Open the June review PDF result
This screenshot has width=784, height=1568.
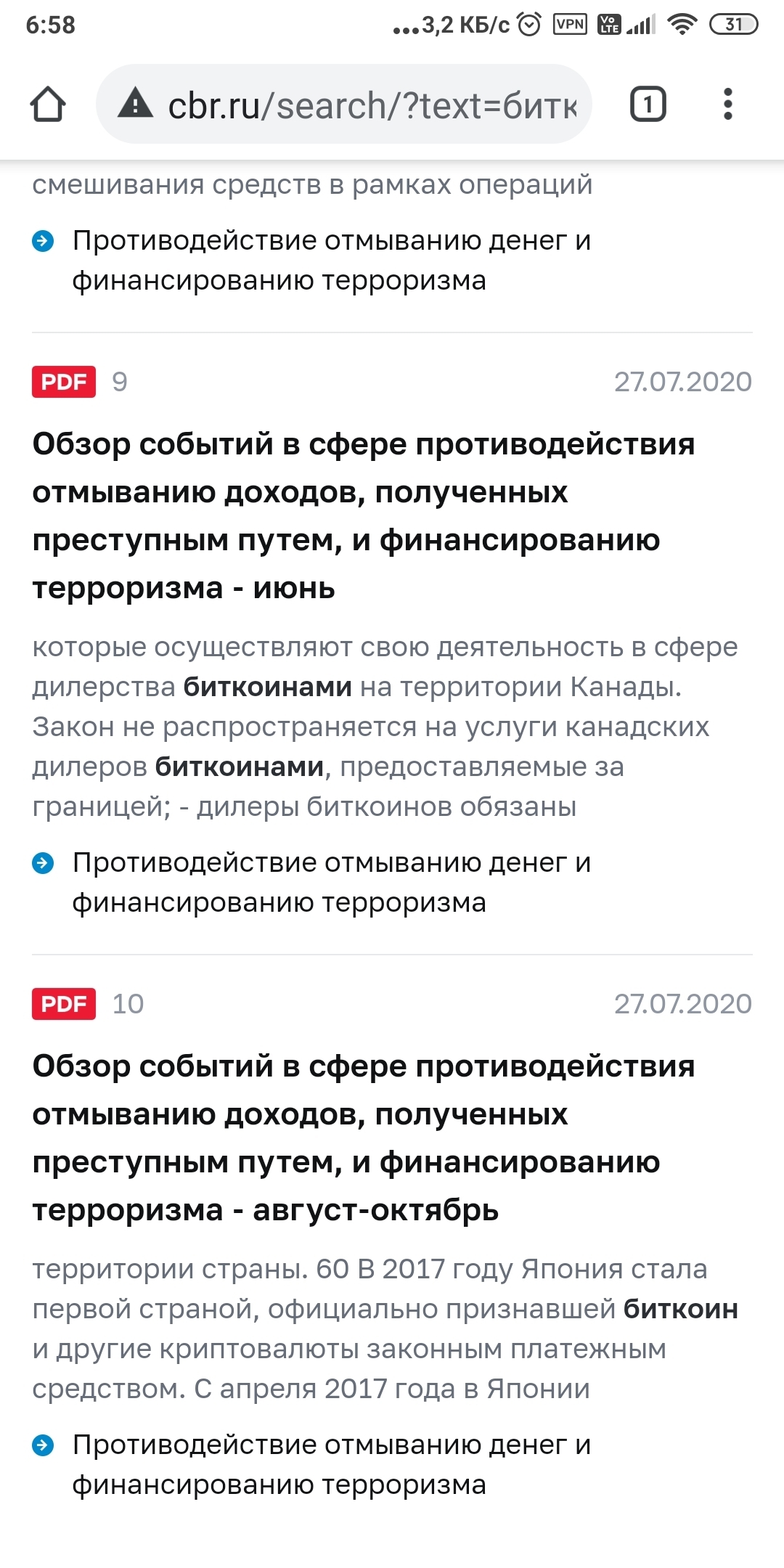pos(363,515)
